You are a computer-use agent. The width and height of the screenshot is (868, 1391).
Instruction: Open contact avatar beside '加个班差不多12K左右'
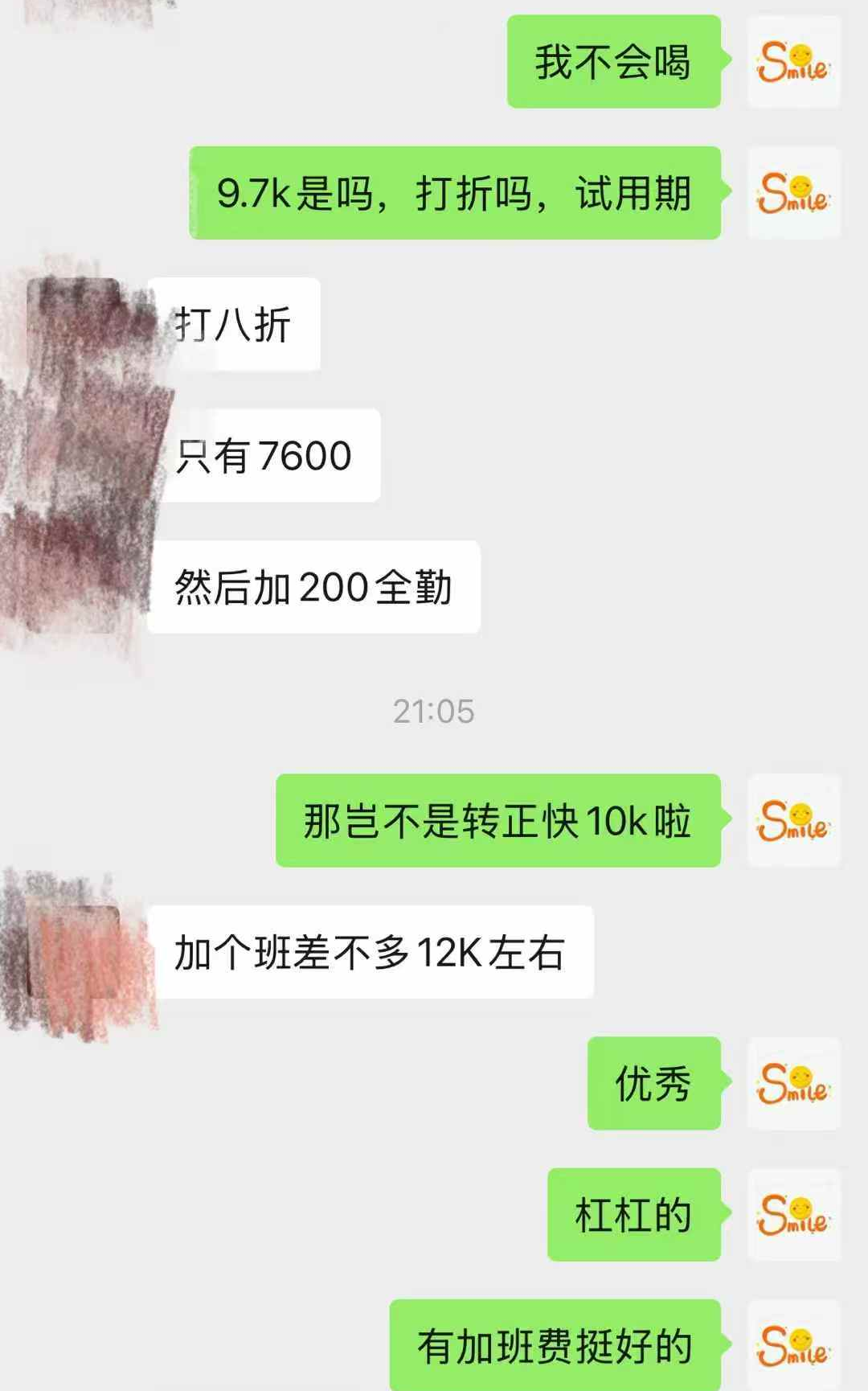pos(74,953)
